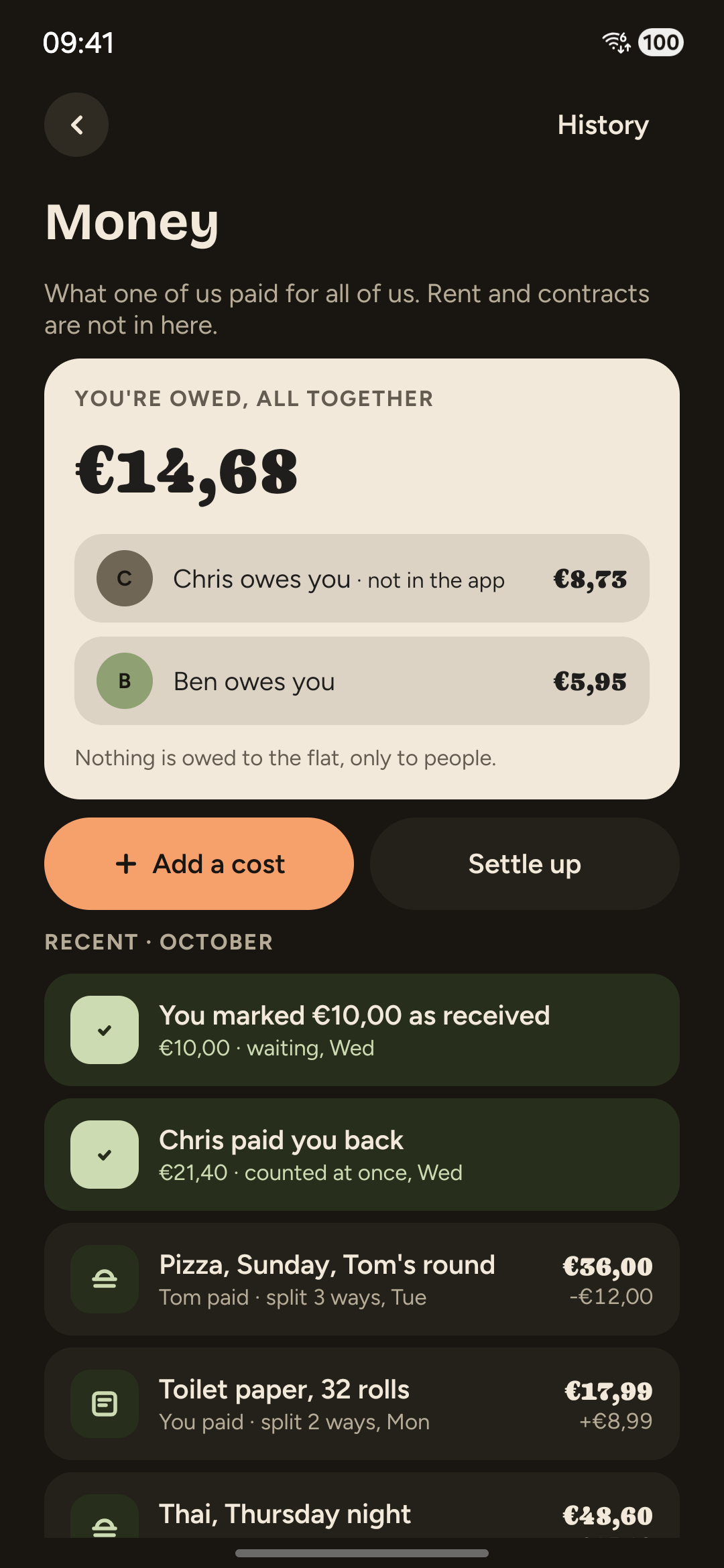
Task: Open the Chris owes you row
Action: pyautogui.click(x=362, y=578)
